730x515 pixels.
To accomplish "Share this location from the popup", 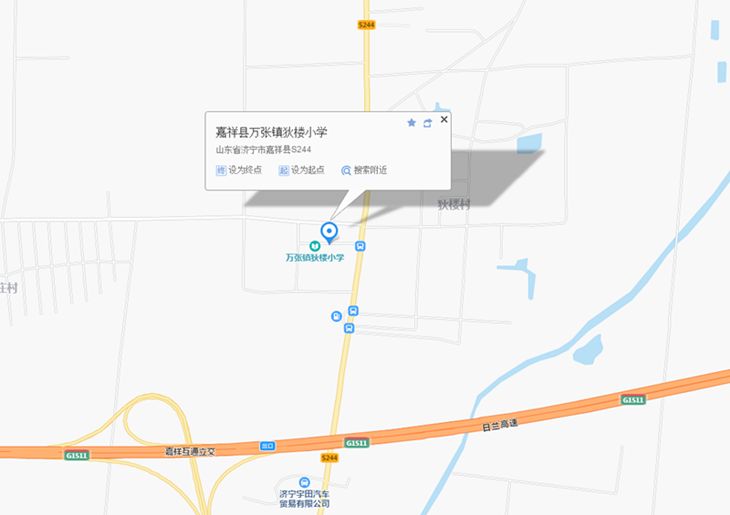I will tap(427, 123).
